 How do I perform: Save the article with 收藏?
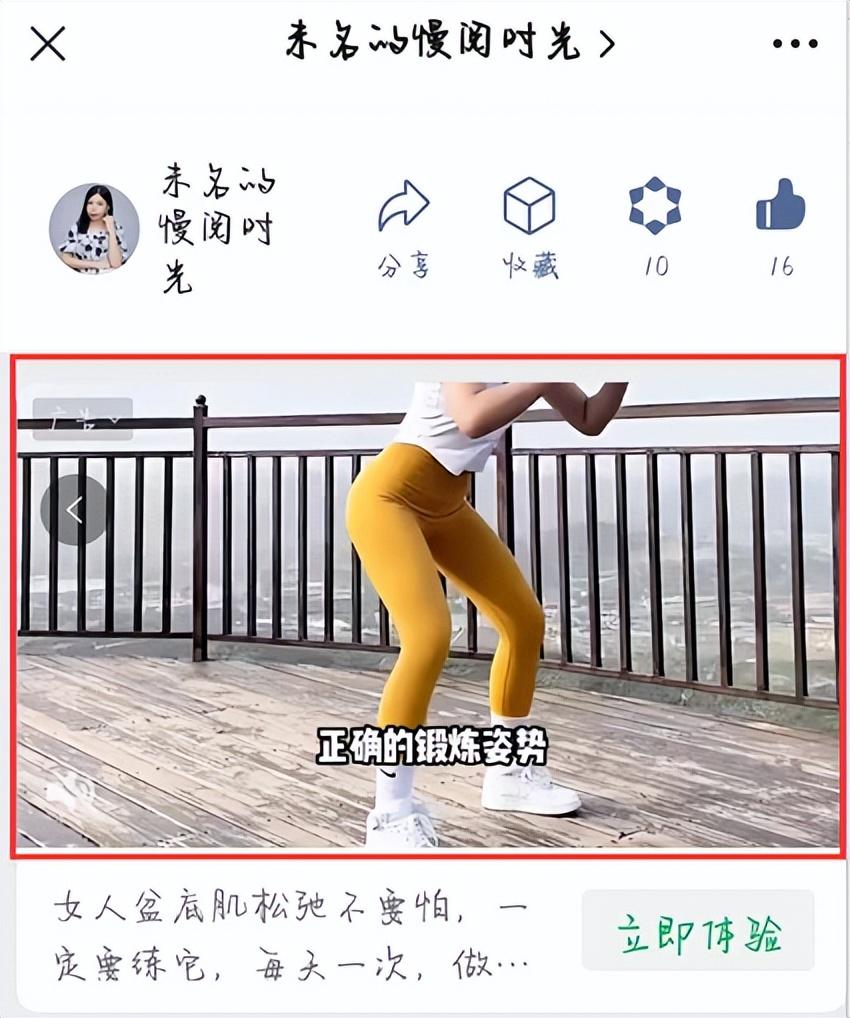click(529, 227)
